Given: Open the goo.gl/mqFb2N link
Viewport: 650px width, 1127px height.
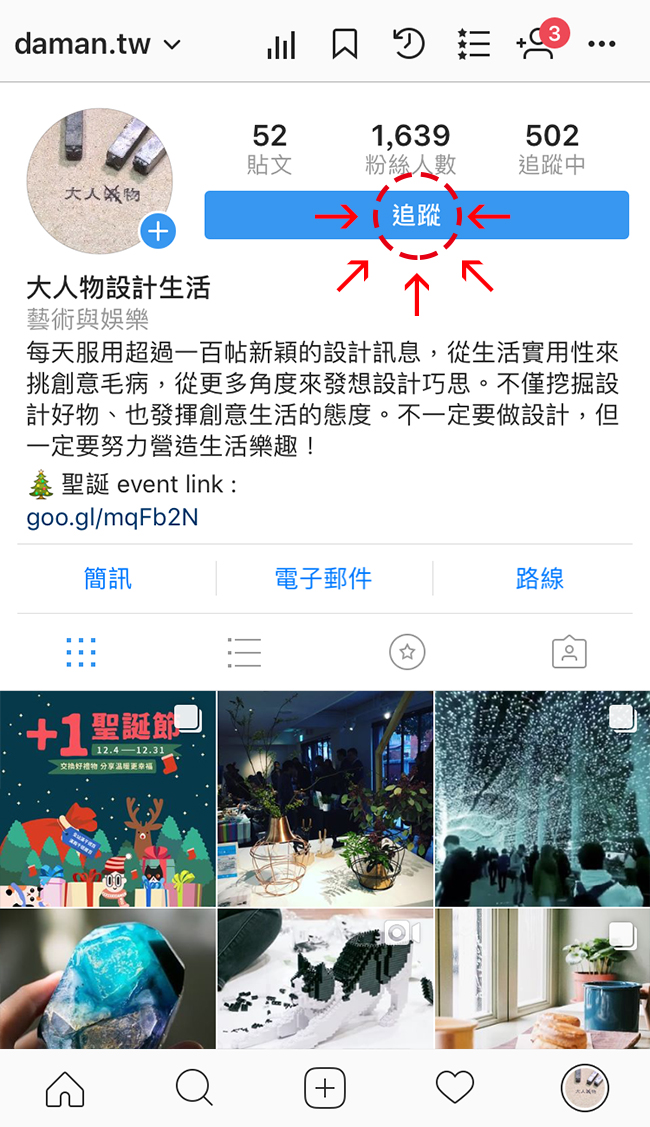Looking at the screenshot, I should [x=112, y=517].
